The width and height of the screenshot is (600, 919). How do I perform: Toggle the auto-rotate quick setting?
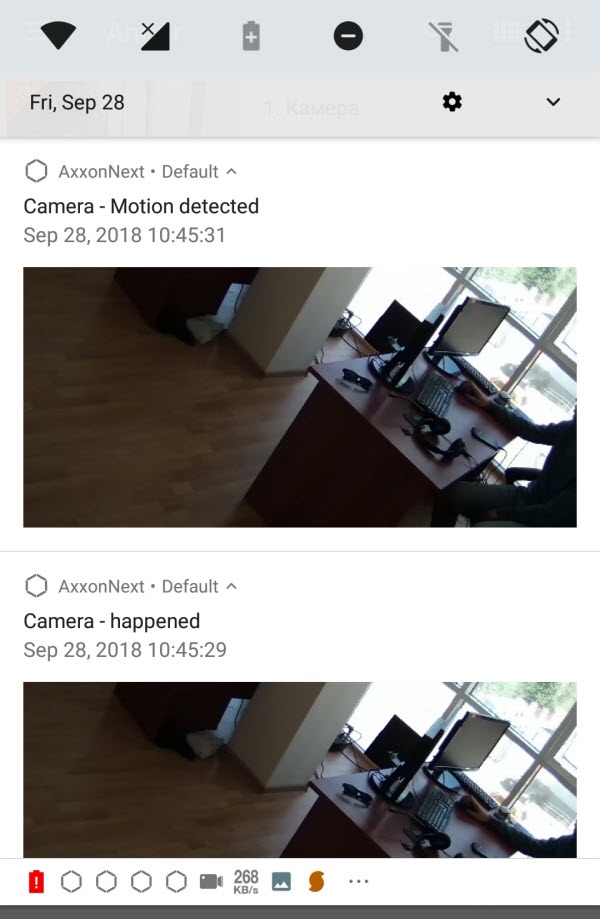coord(541,37)
